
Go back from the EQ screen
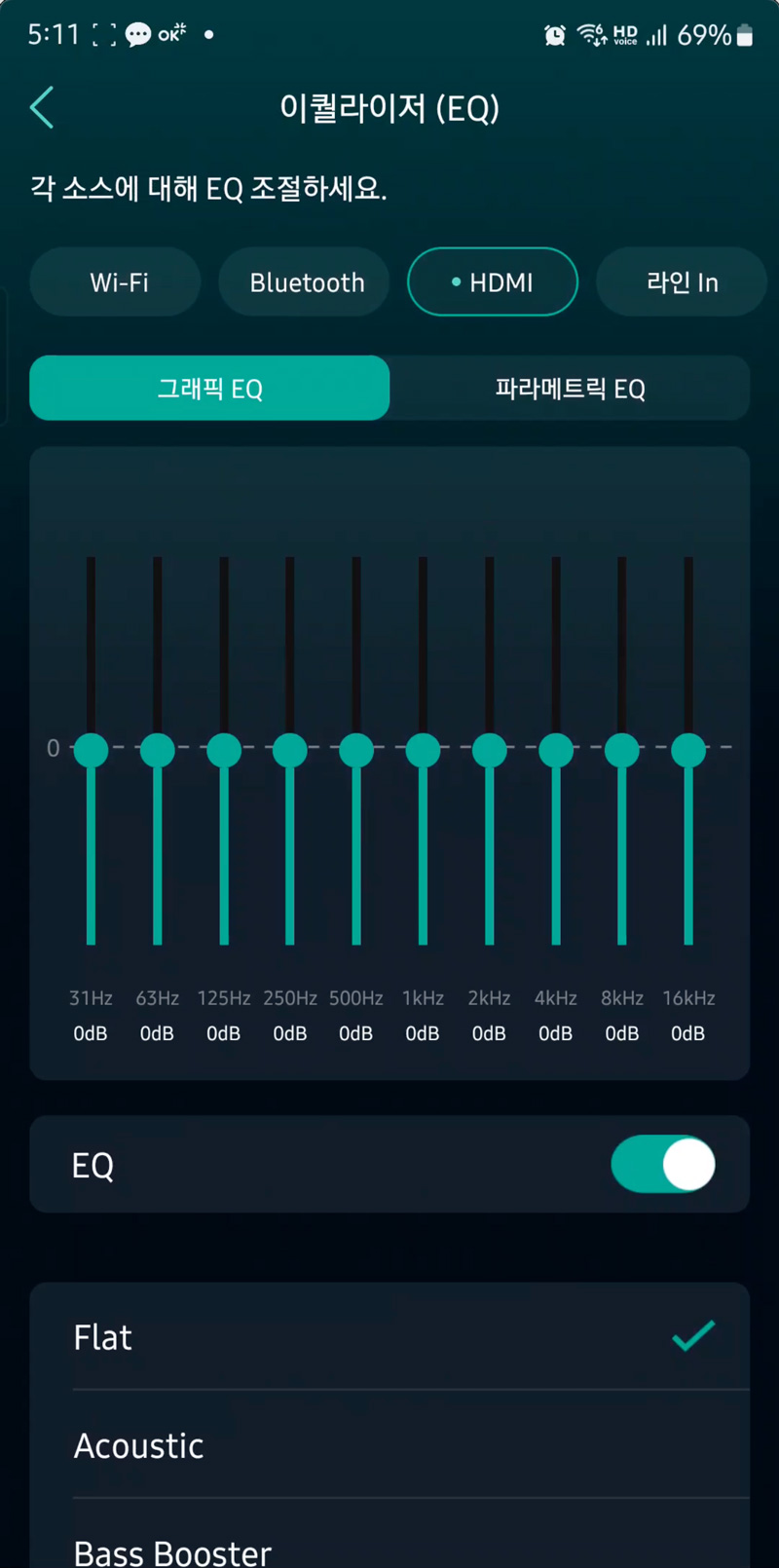click(x=42, y=107)
